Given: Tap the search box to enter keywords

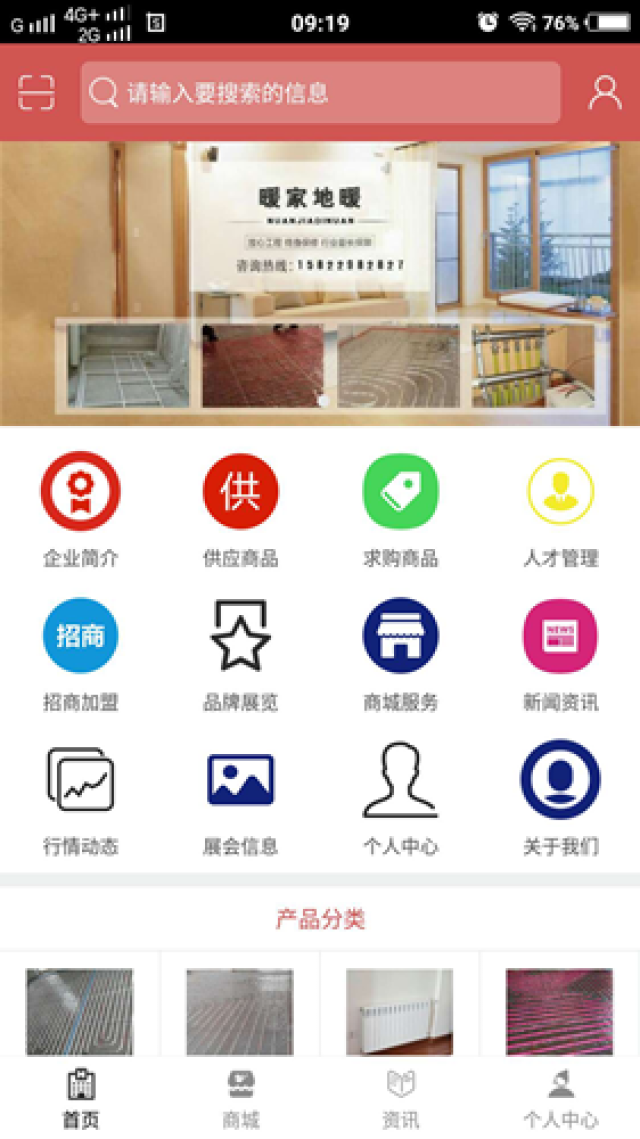Looking at the screenshot, I should pos(320,93).
